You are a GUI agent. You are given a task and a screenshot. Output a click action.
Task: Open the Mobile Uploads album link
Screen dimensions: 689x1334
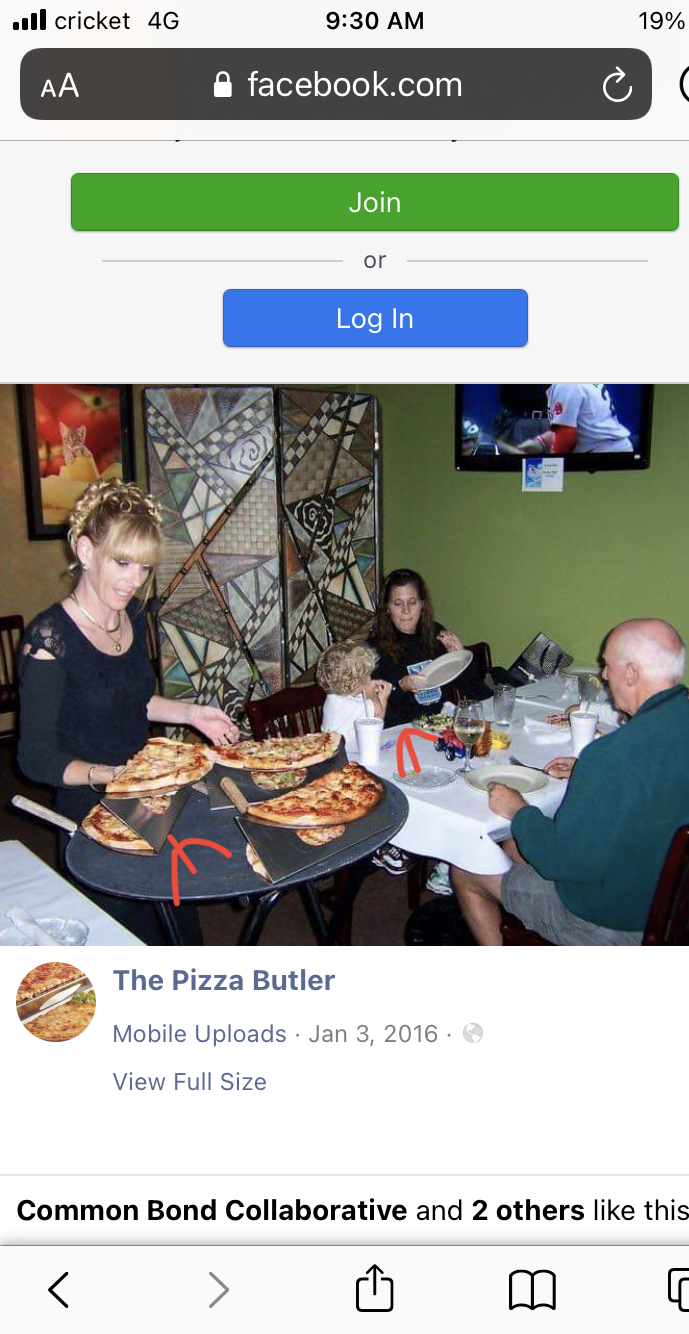[x=200, y=1033]
